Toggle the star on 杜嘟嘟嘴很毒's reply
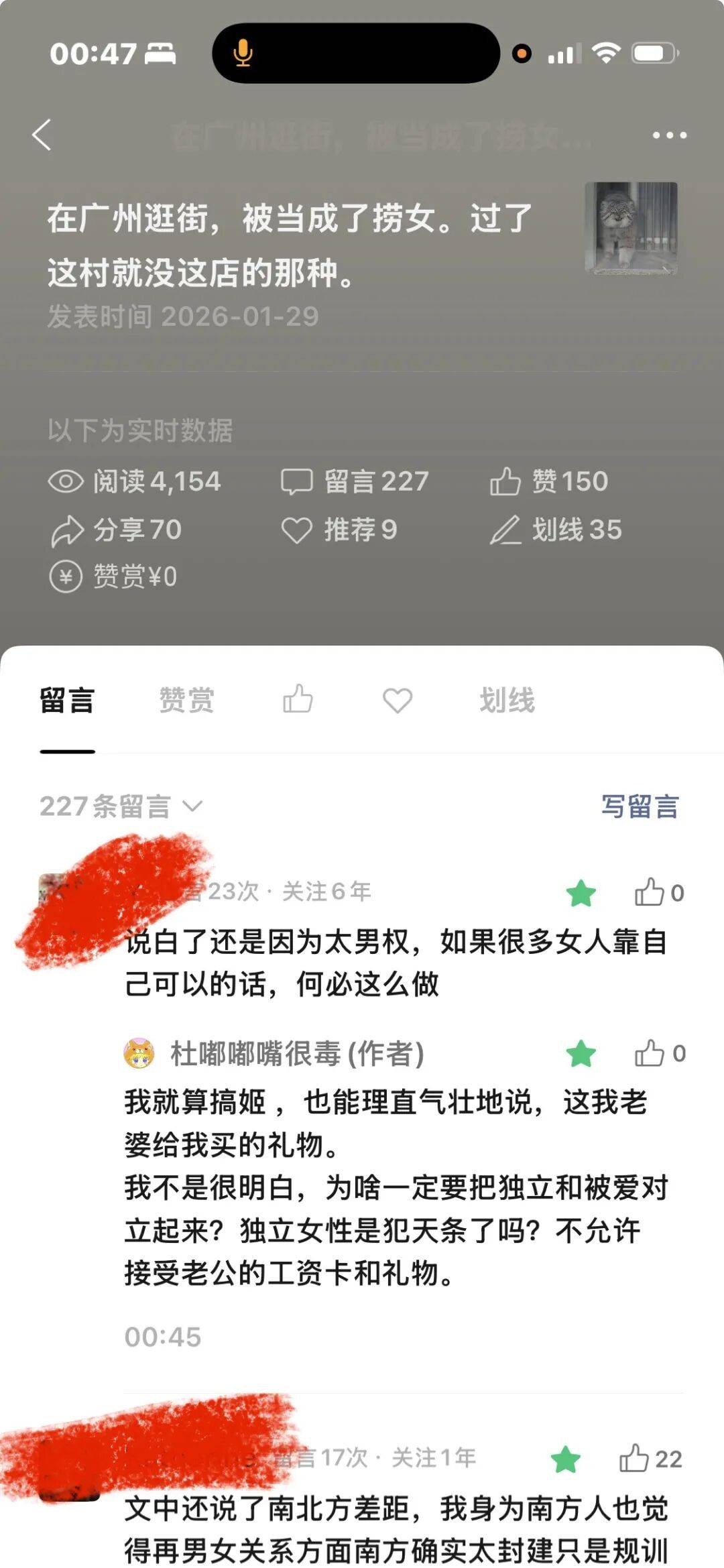 pyautogui.click(x=581, y=1054)
